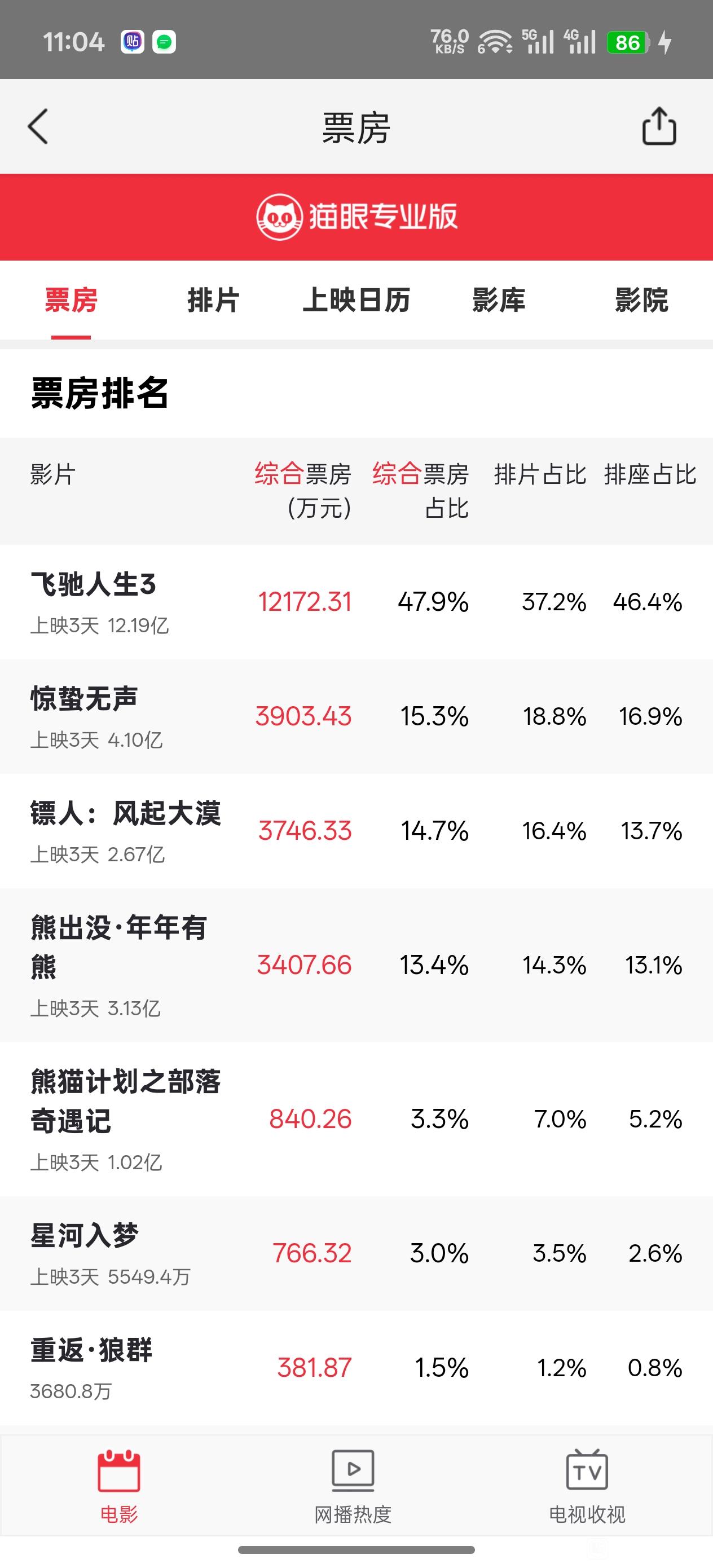Switch to the 排片 tab
The image size is (713, 1568).
[x=214, y=300]
